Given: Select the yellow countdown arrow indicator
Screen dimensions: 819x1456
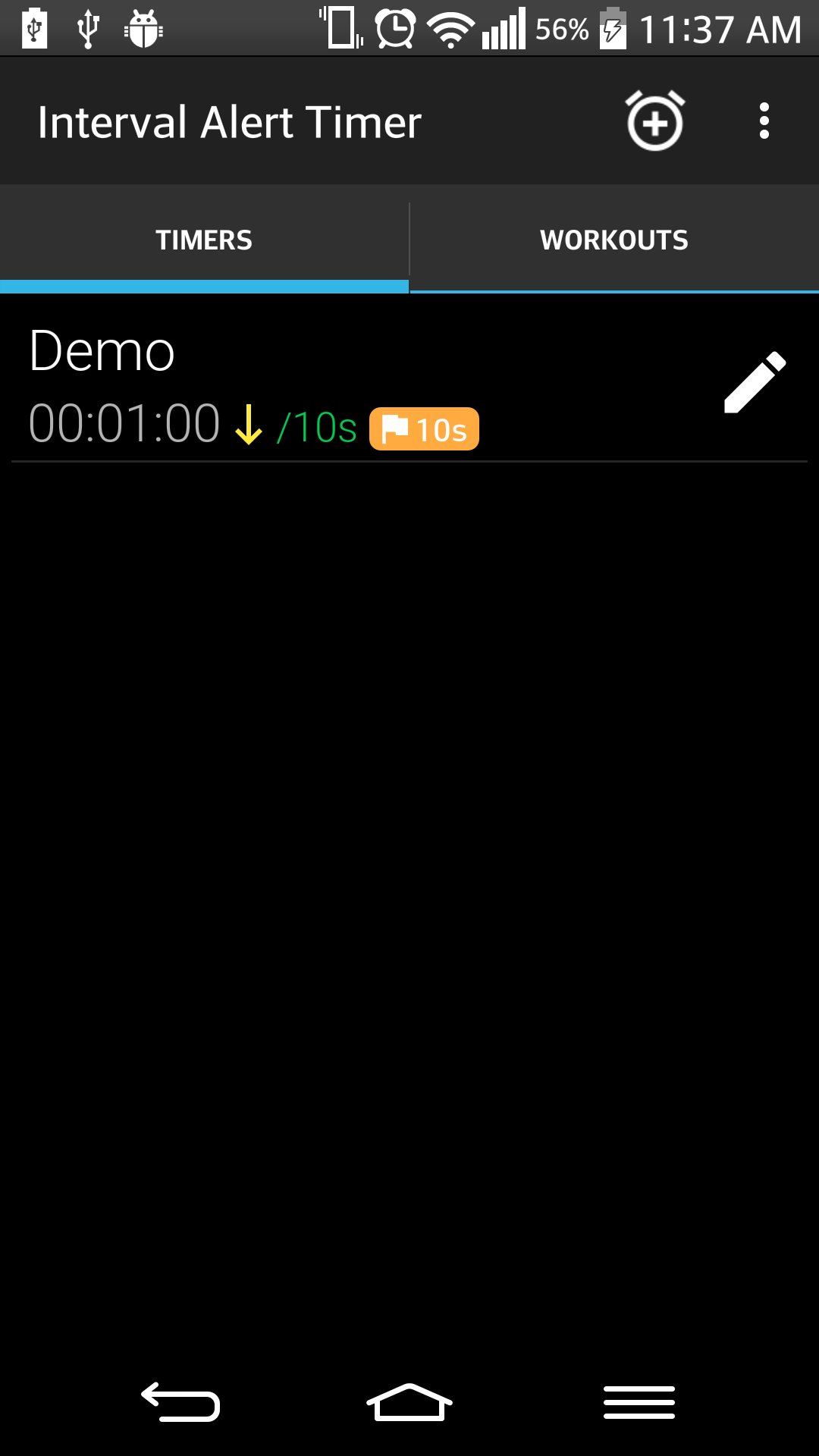Looking at the screenshot, I should click(248, 426).
